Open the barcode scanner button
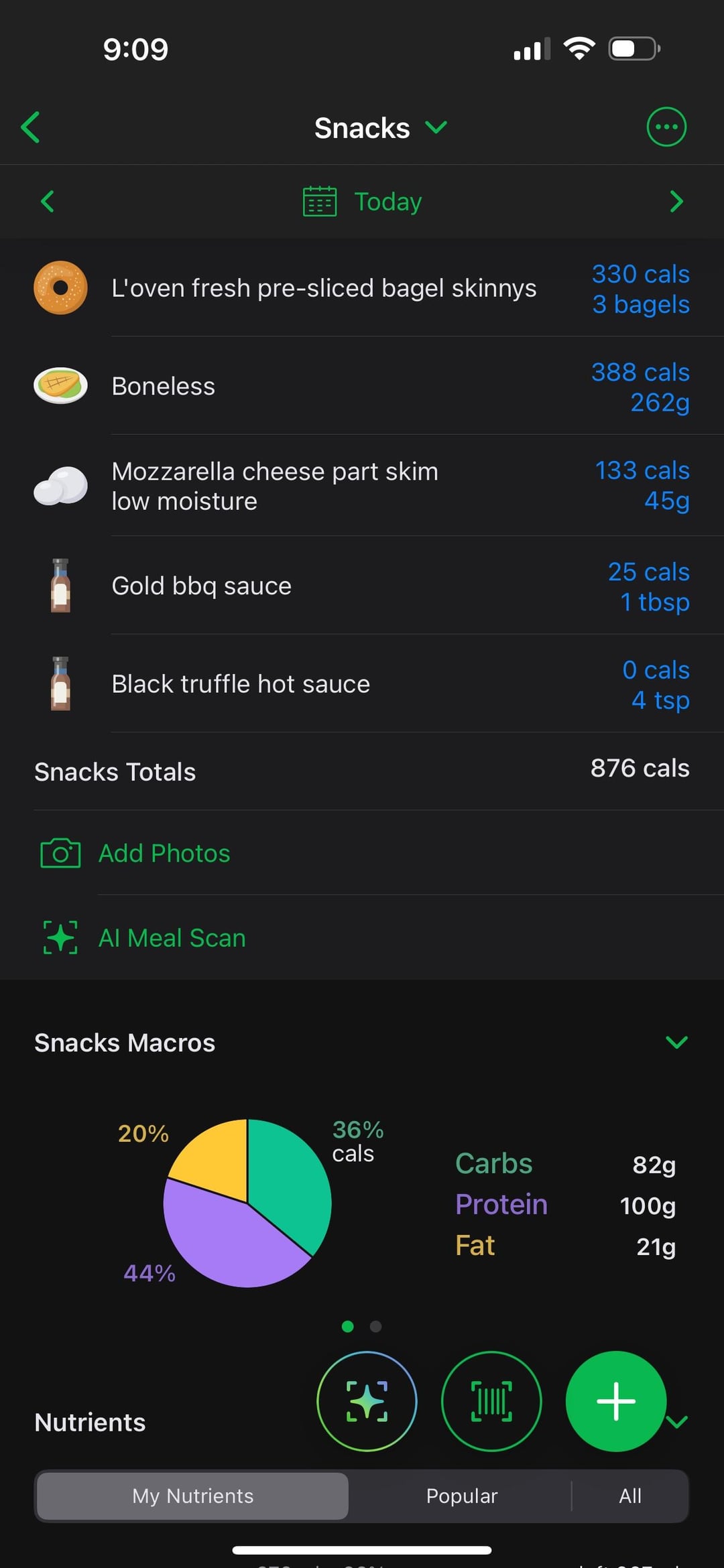 (x=491, y=1401)
